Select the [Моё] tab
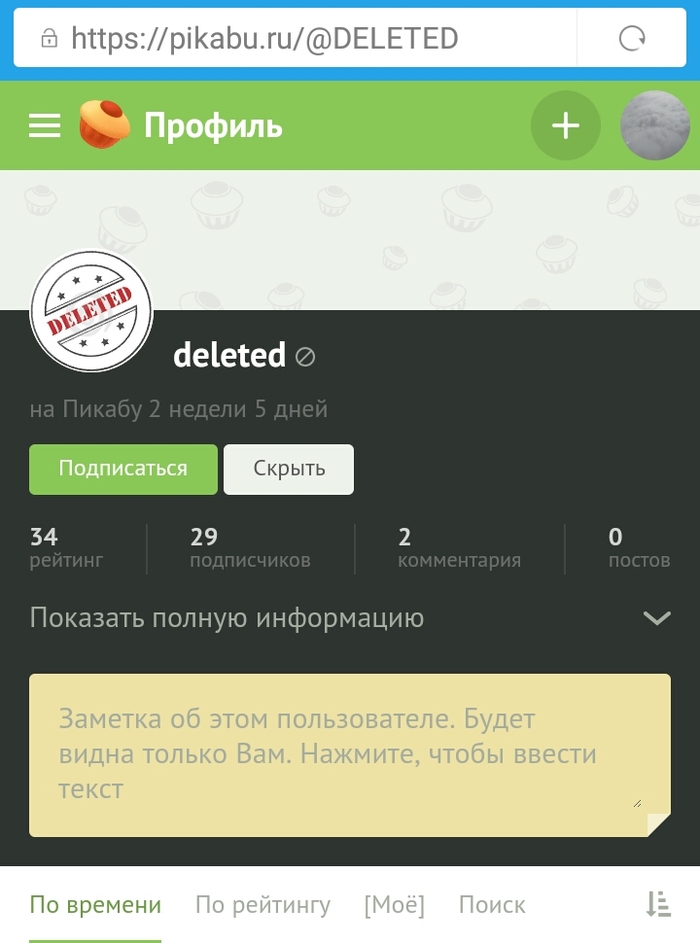 (394, 905)
